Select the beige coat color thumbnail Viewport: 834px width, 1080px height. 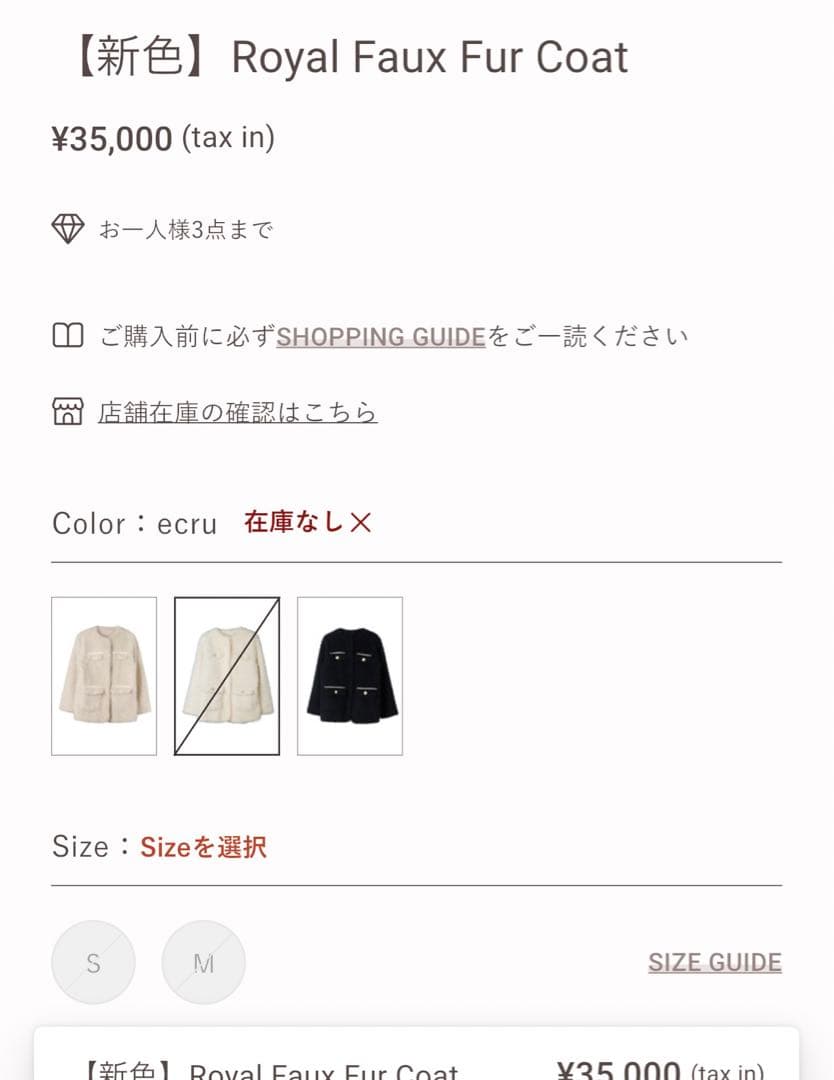tap(104, 675)
